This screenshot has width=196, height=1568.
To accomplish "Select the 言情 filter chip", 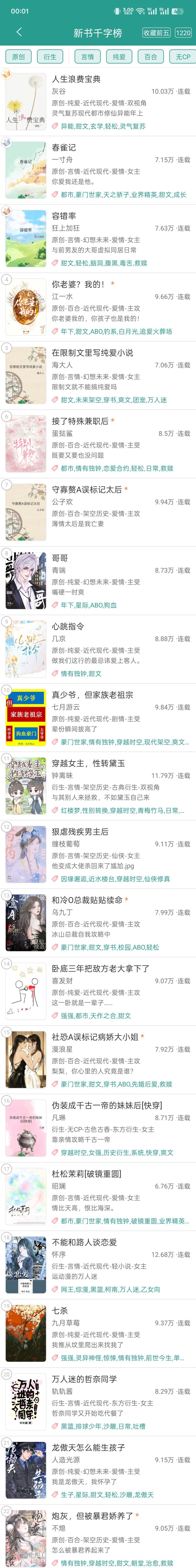I will (x=88, y=57).
